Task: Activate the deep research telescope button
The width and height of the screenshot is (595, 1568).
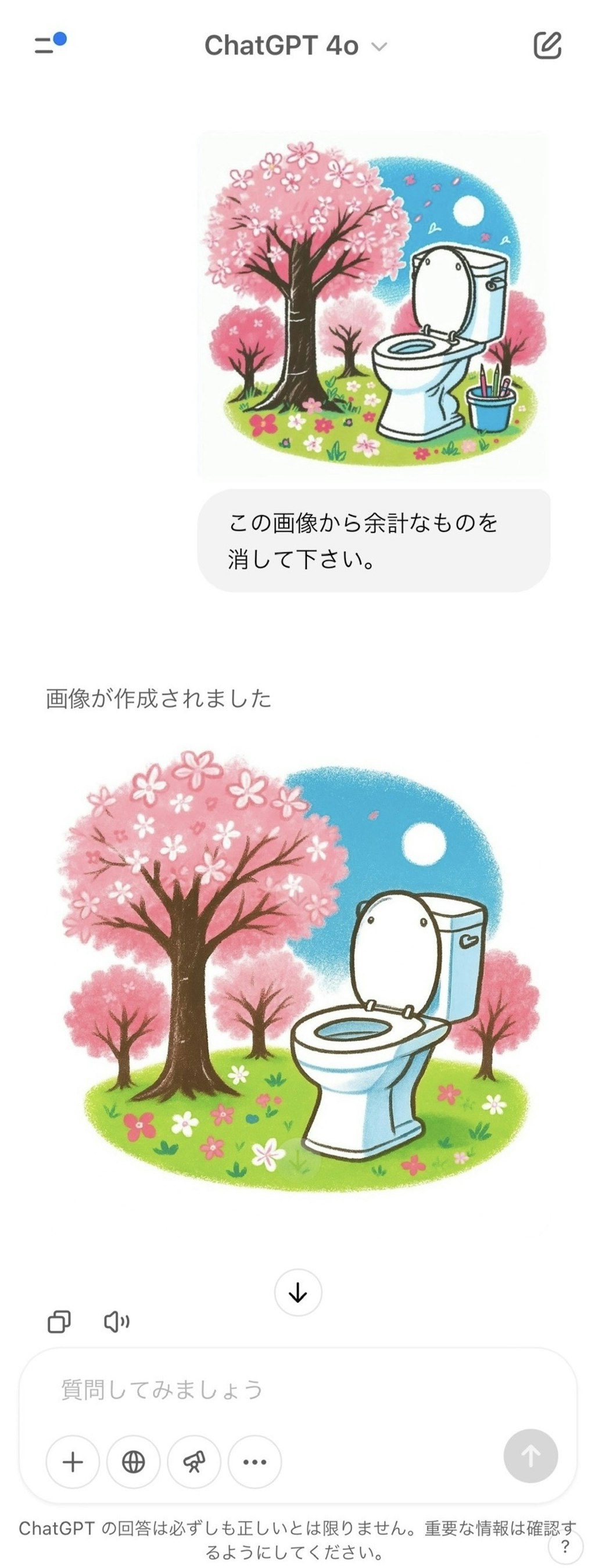Action: pyautogui.click(x=193, y=1462)
